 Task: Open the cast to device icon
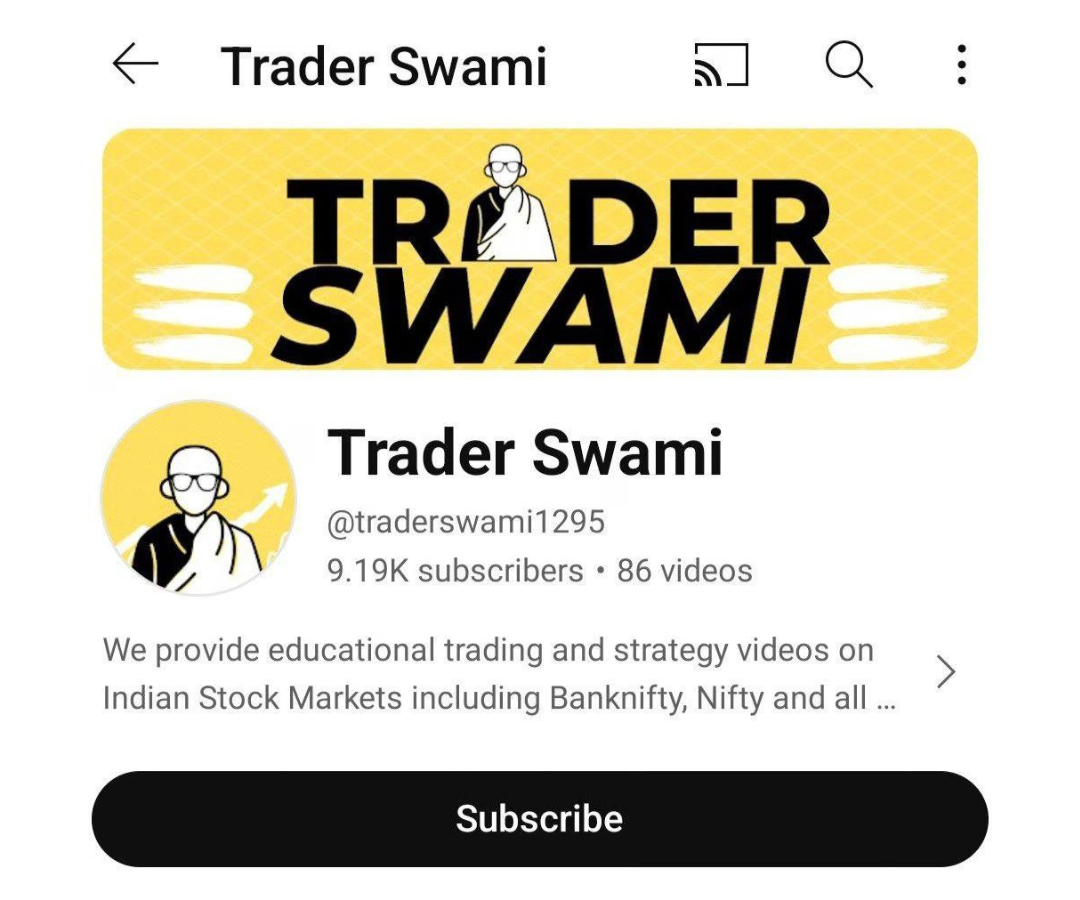[721, 66]
